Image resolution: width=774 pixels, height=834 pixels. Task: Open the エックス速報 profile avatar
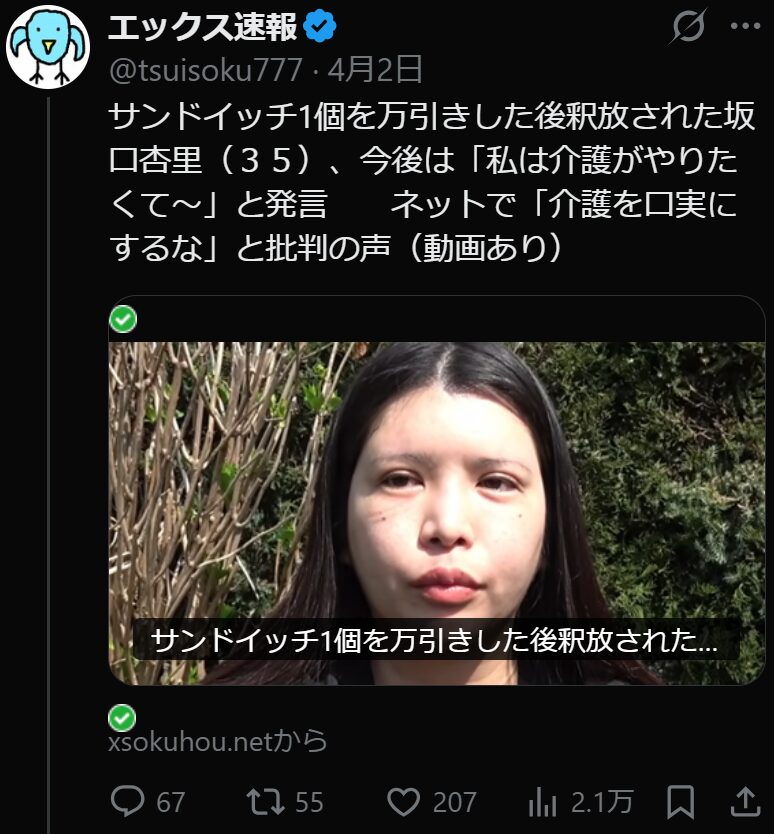(48, 47)
